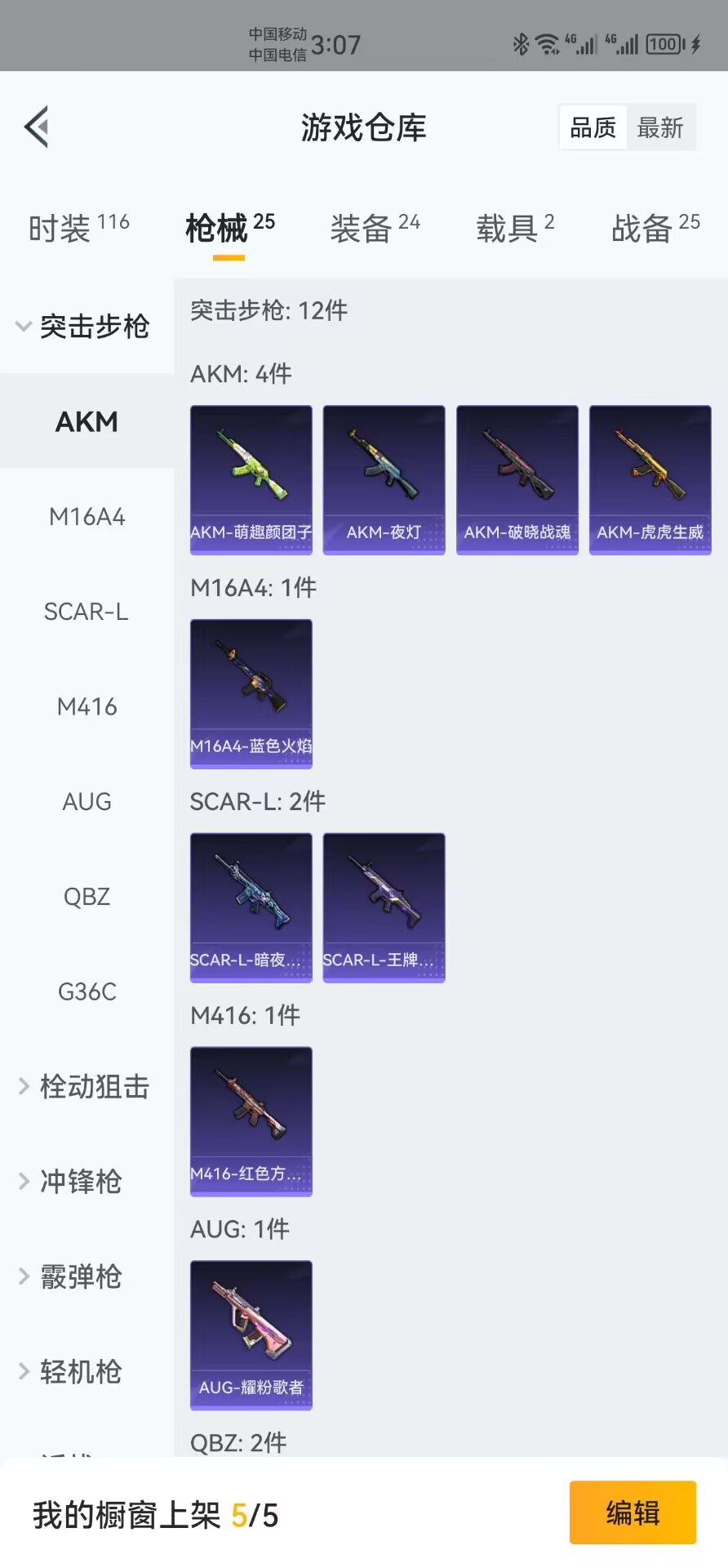
Task: Sort by 品质
Action: coord(593,127)
